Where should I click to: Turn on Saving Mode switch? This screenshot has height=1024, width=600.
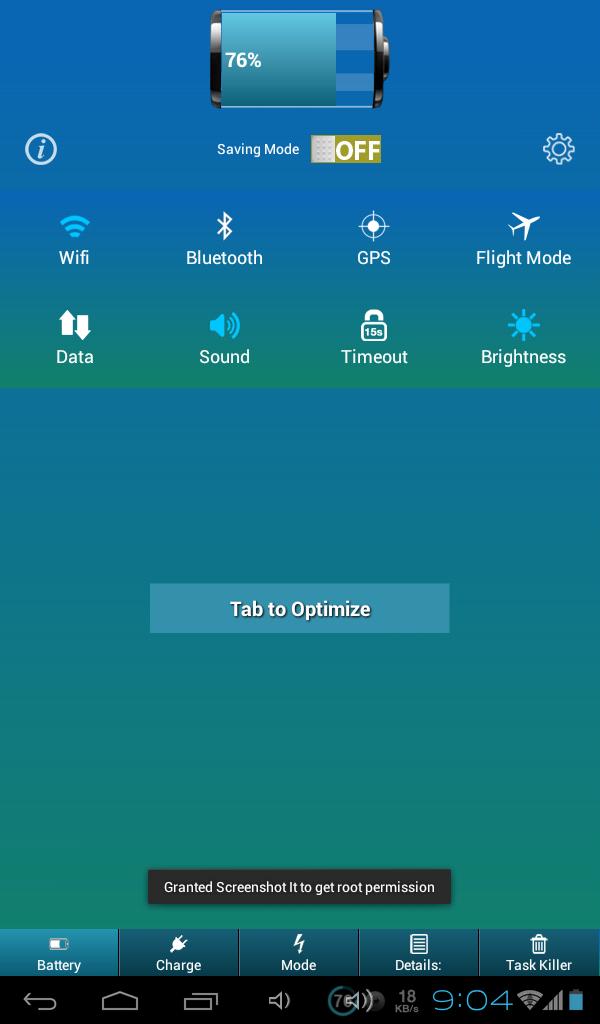(x=346, y=150)
